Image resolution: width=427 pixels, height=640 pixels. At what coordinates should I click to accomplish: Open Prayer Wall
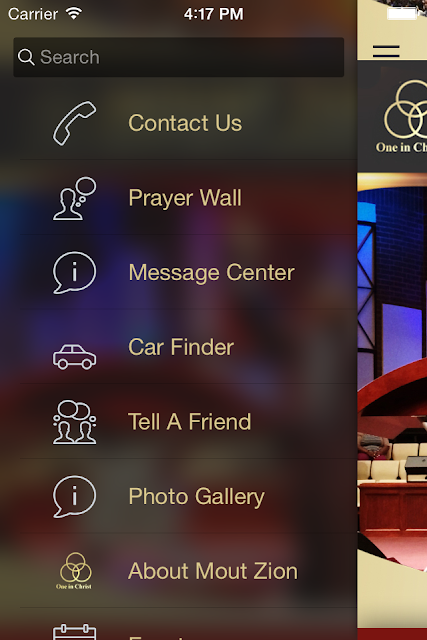178,198
